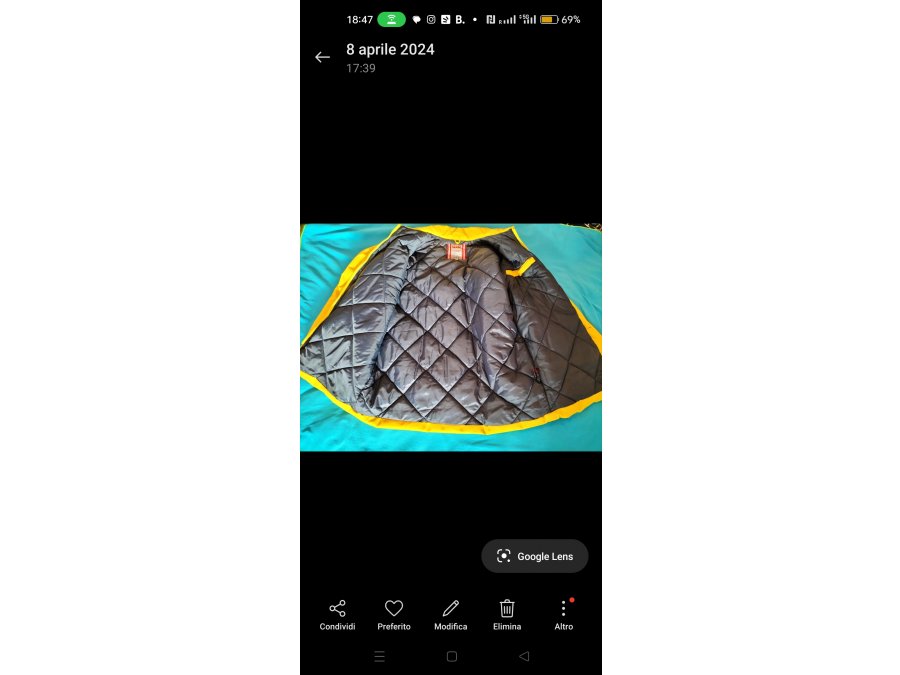Share this photo via Condividi

[337, 614]
